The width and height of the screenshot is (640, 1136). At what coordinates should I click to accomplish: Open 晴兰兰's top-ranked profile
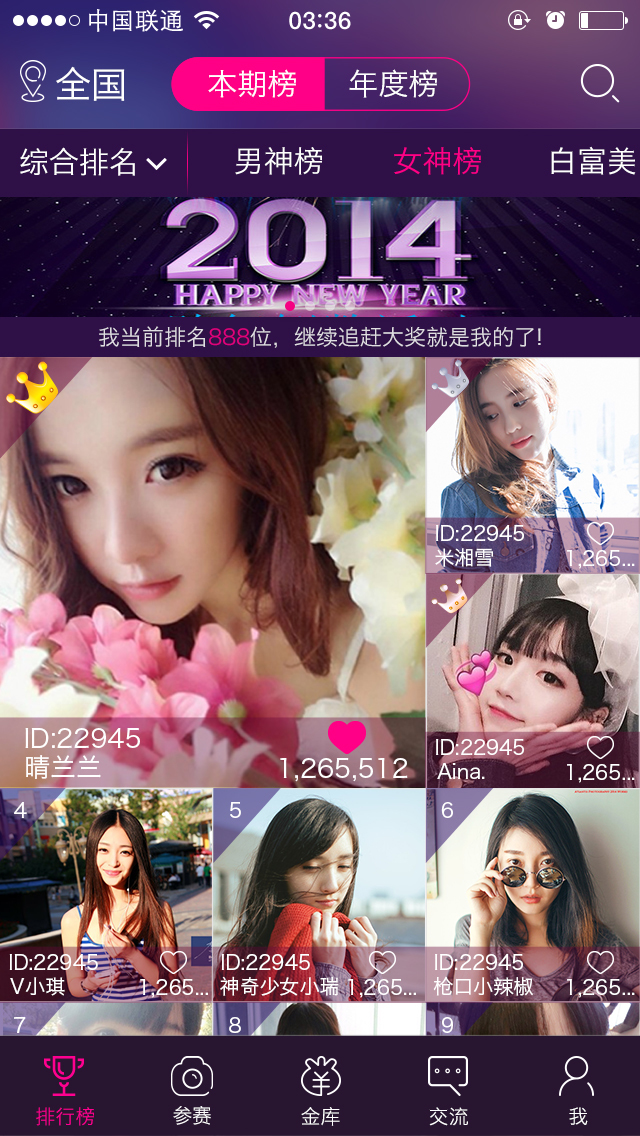212,572
